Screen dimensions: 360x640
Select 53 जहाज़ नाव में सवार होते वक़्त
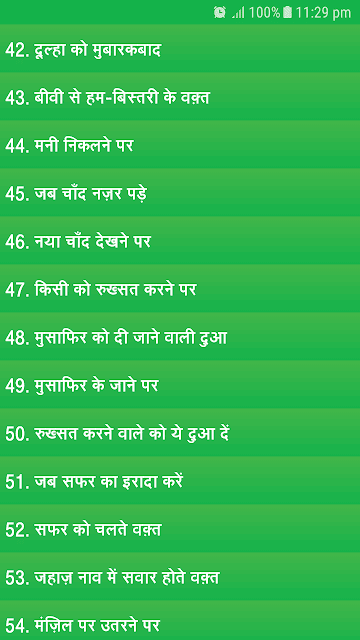click(180, 576)
